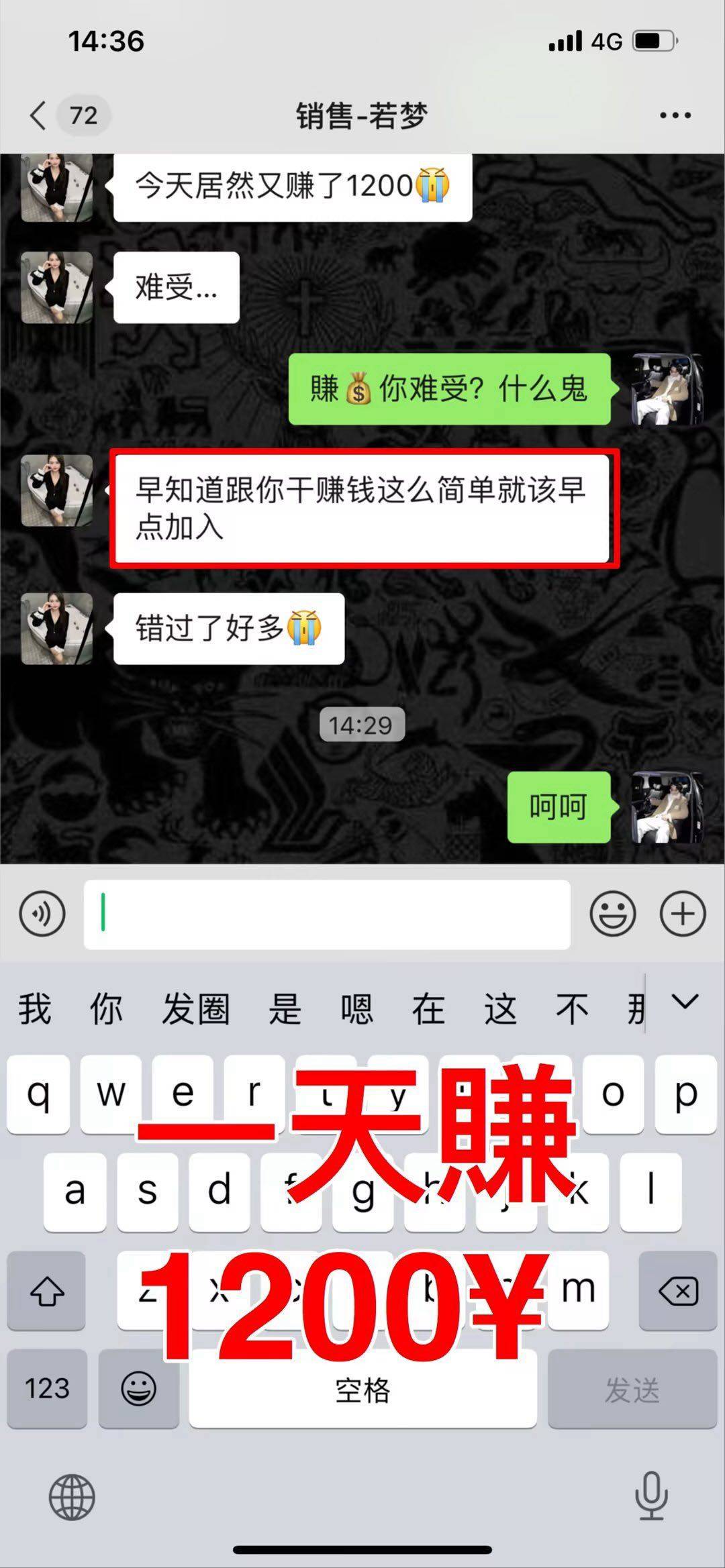725x1568 pixels.
Task: Switch to voice message input
Action: point(42,914)
